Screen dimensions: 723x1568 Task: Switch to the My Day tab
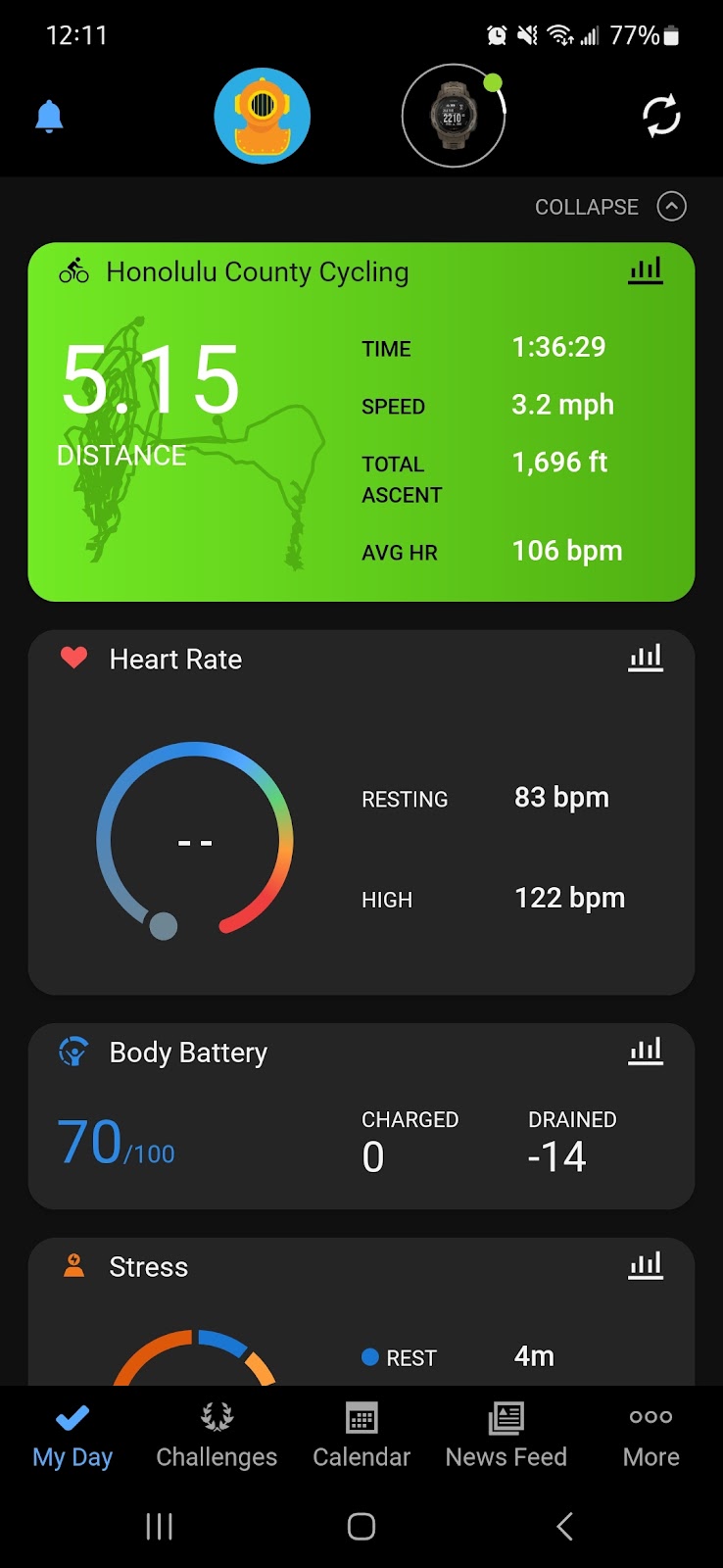click(x=72, y=1435)
